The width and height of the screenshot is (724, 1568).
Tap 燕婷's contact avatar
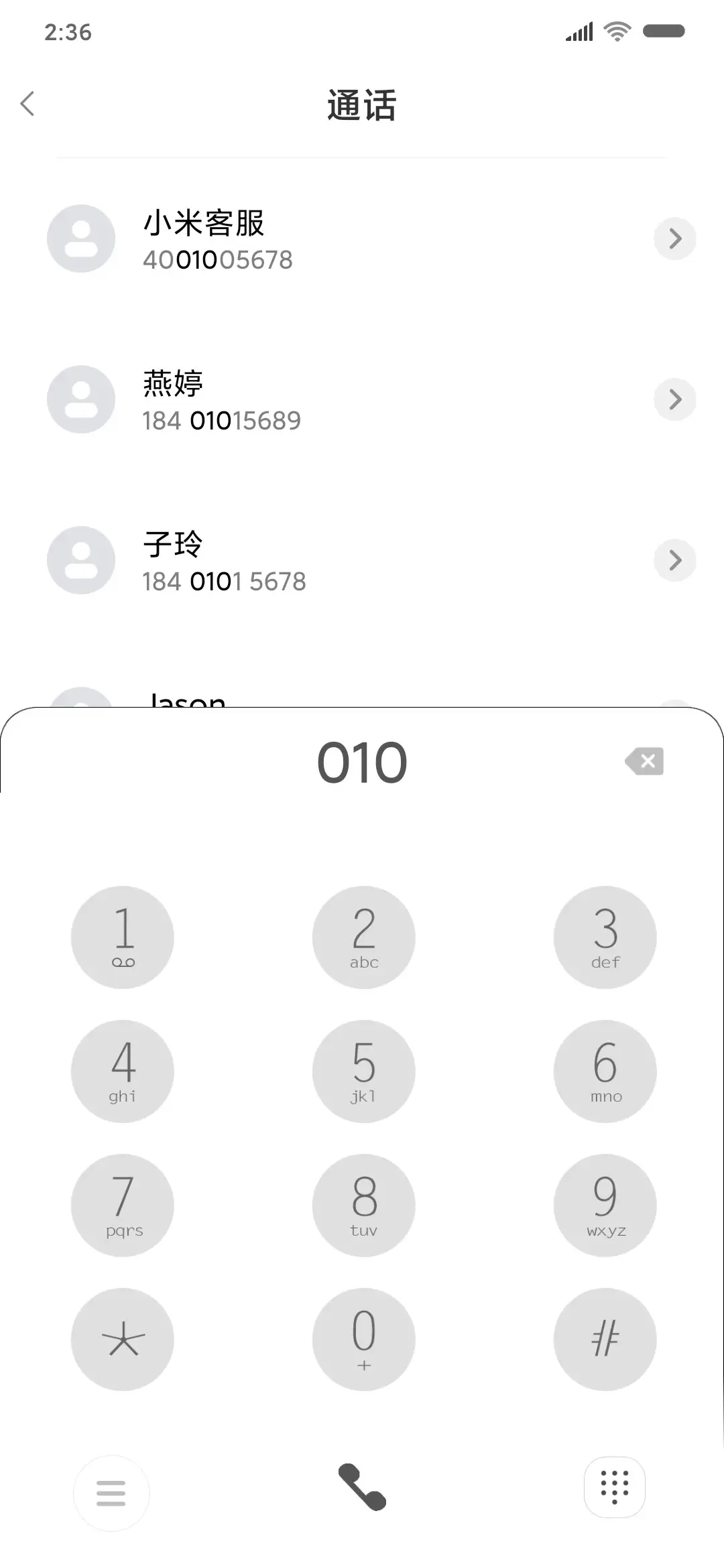[80, 399]
